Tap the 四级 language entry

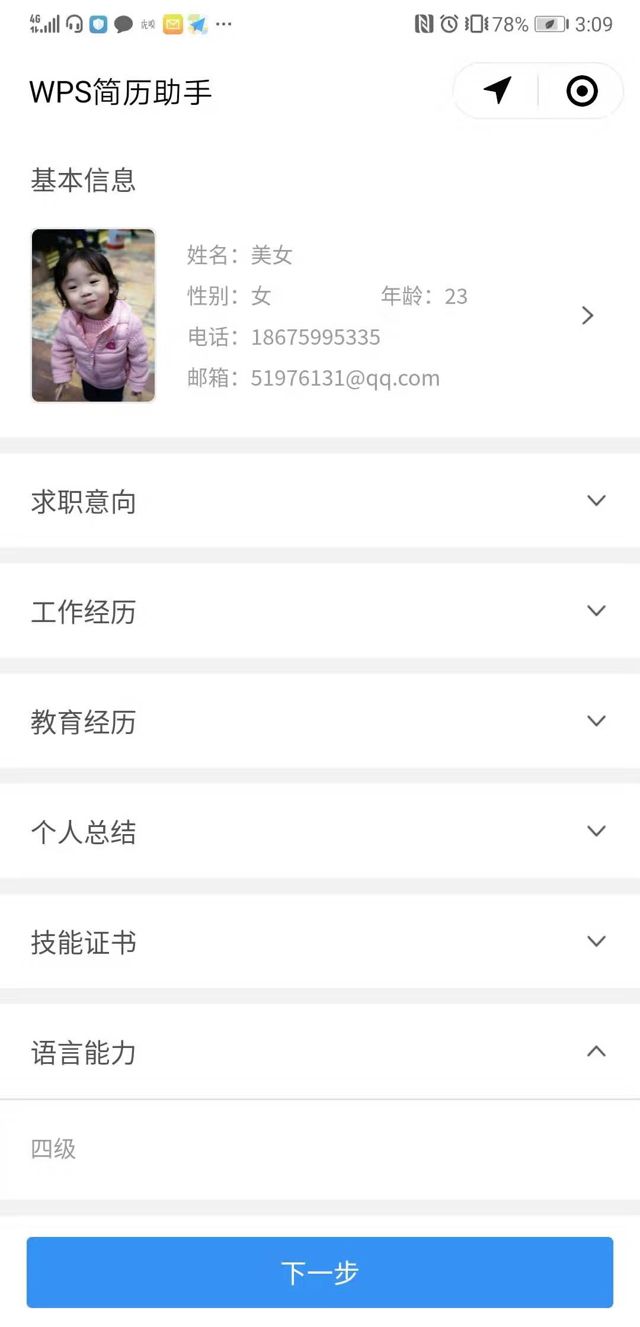click(54, 1149)
